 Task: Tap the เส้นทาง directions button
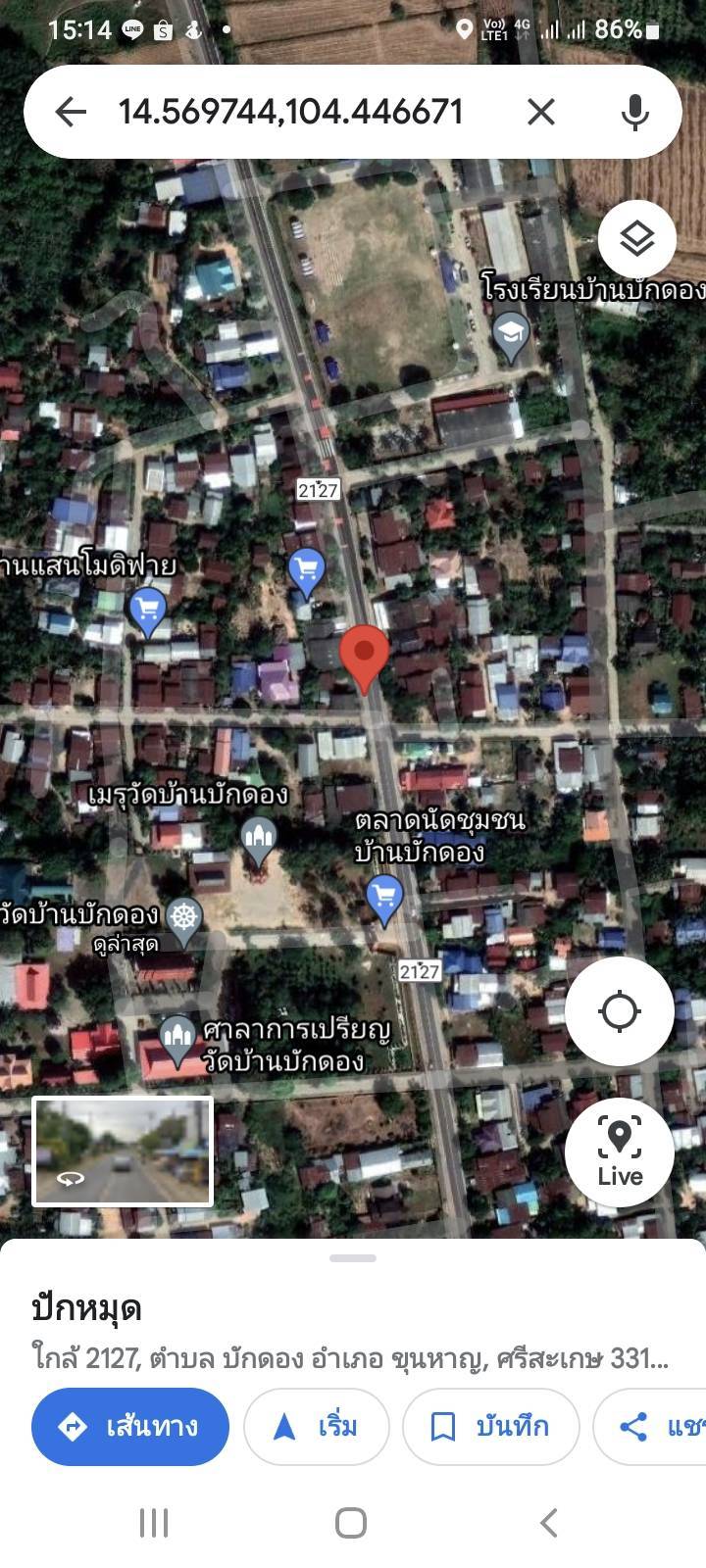pos(130,1426)
